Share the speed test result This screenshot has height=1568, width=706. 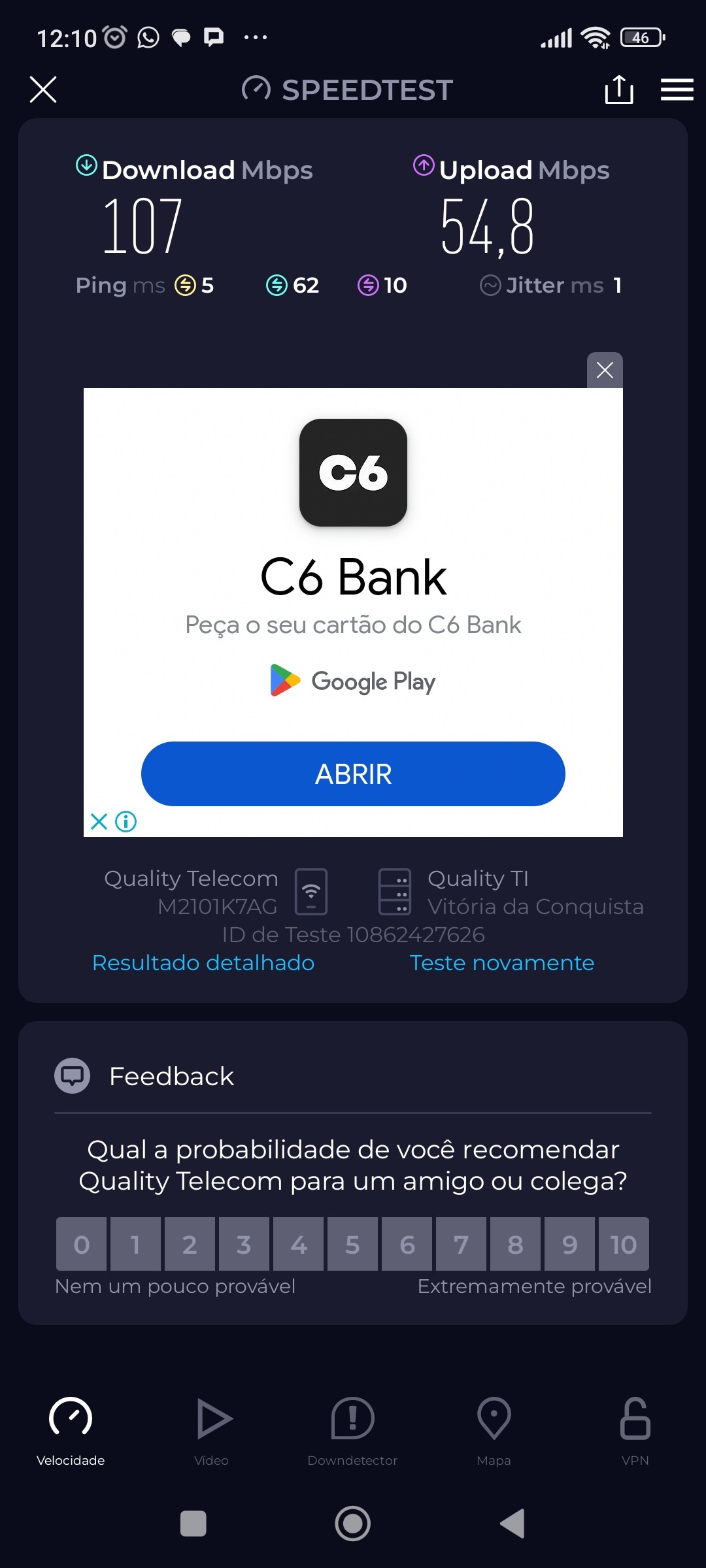click(x=618, y=90)
